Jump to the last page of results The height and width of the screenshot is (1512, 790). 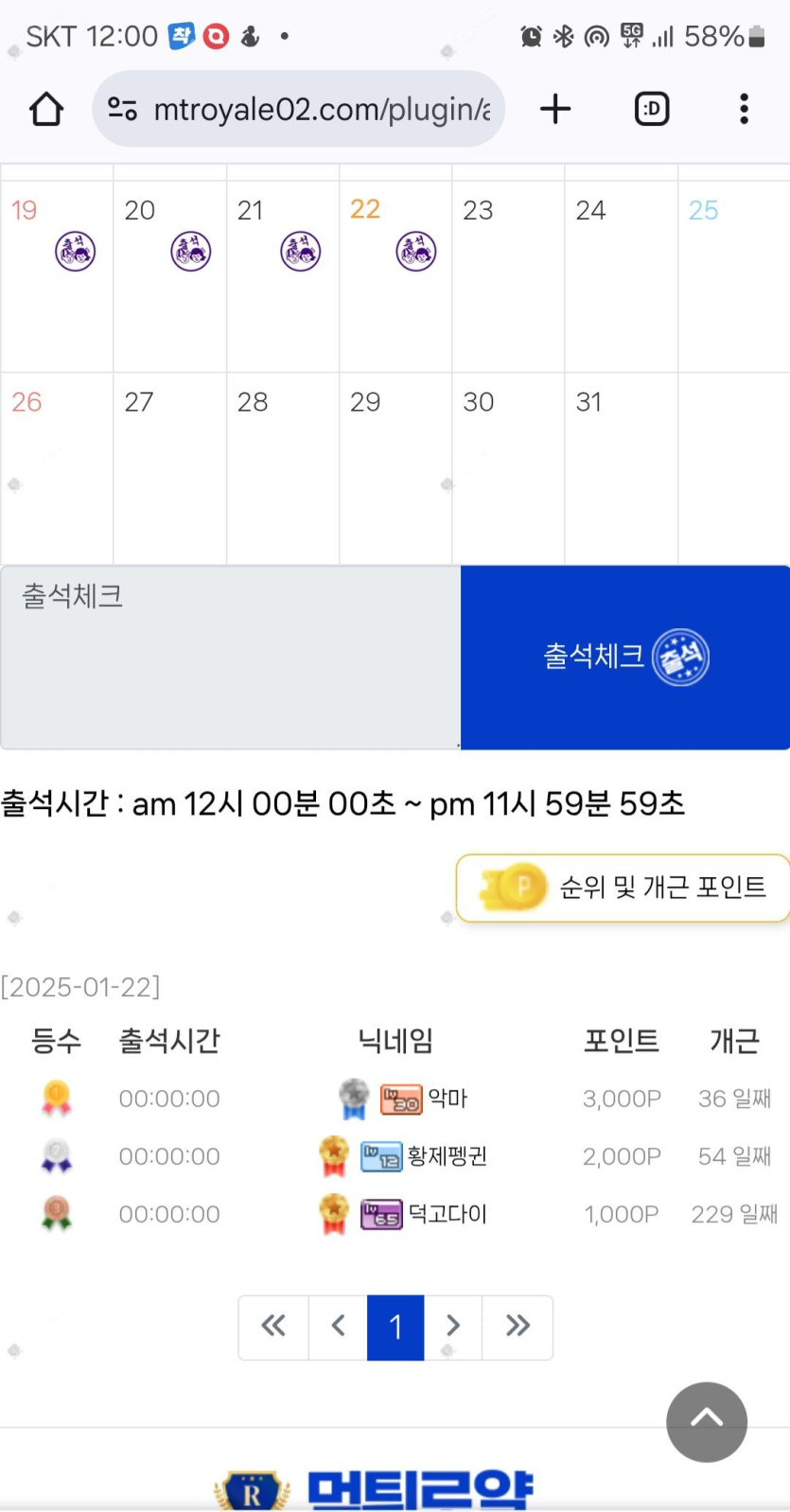(x=518, y=1327)
